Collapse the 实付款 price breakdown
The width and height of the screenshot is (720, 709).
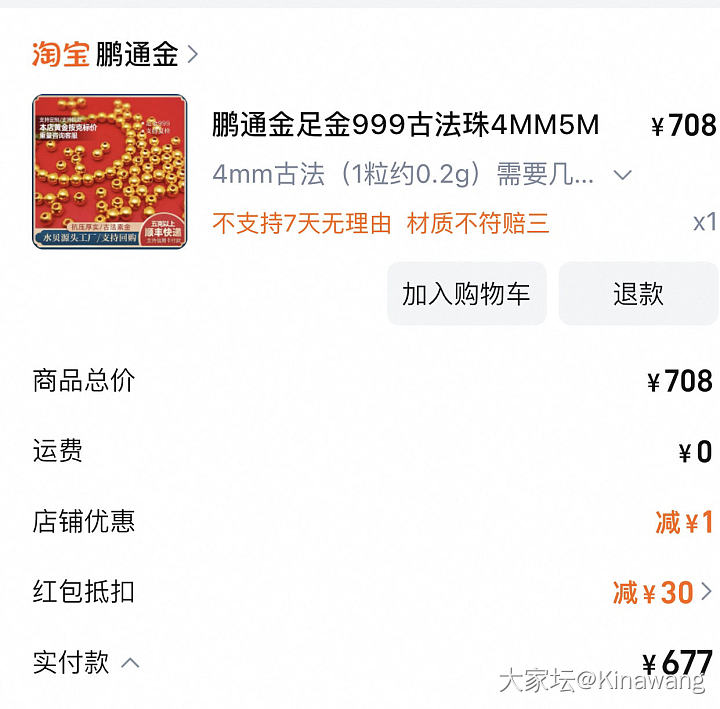(x=131, y=662)
